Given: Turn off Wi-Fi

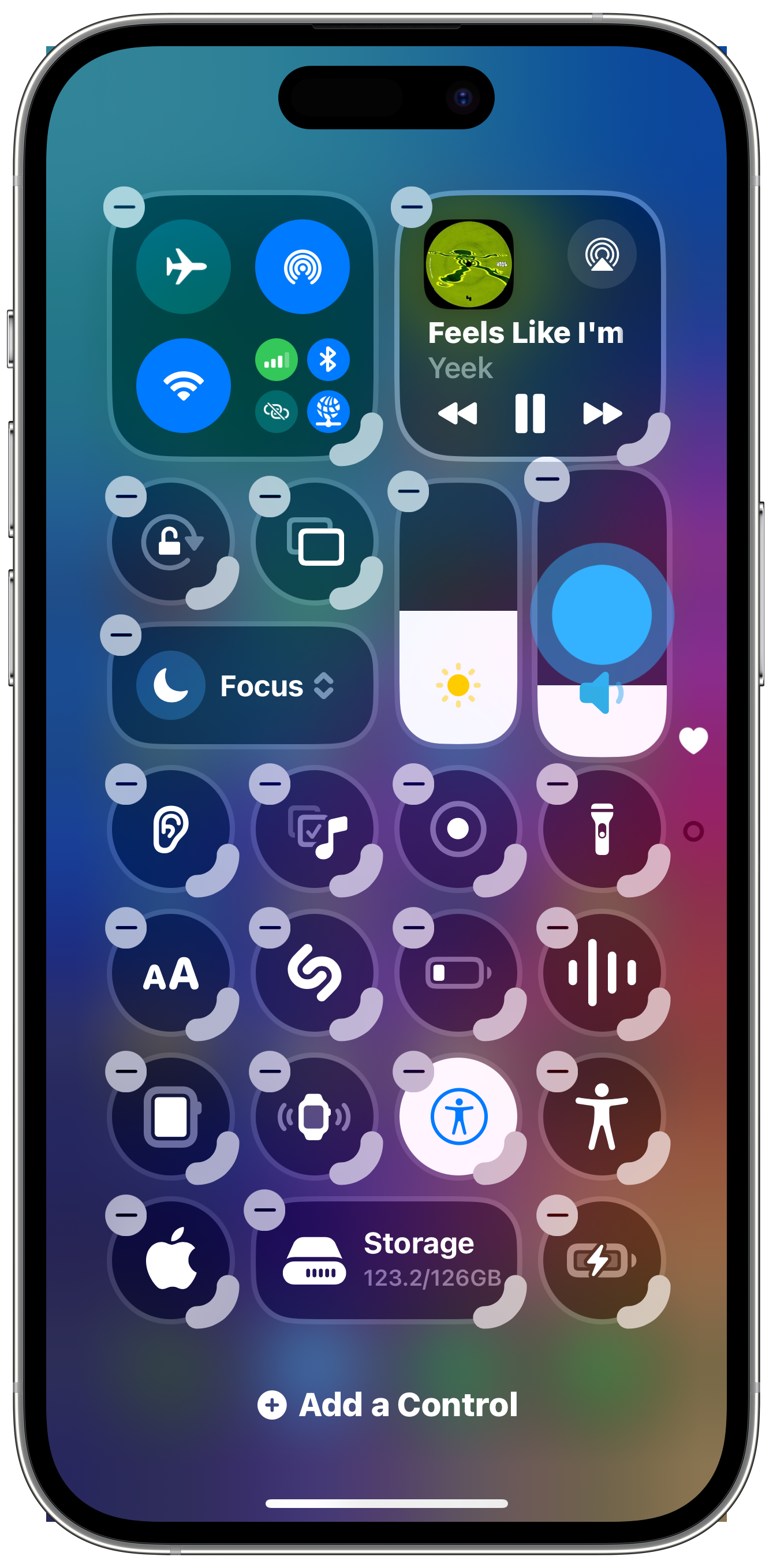Looking at the screenshot, I should pyautogui.click(x=183, y=385).
